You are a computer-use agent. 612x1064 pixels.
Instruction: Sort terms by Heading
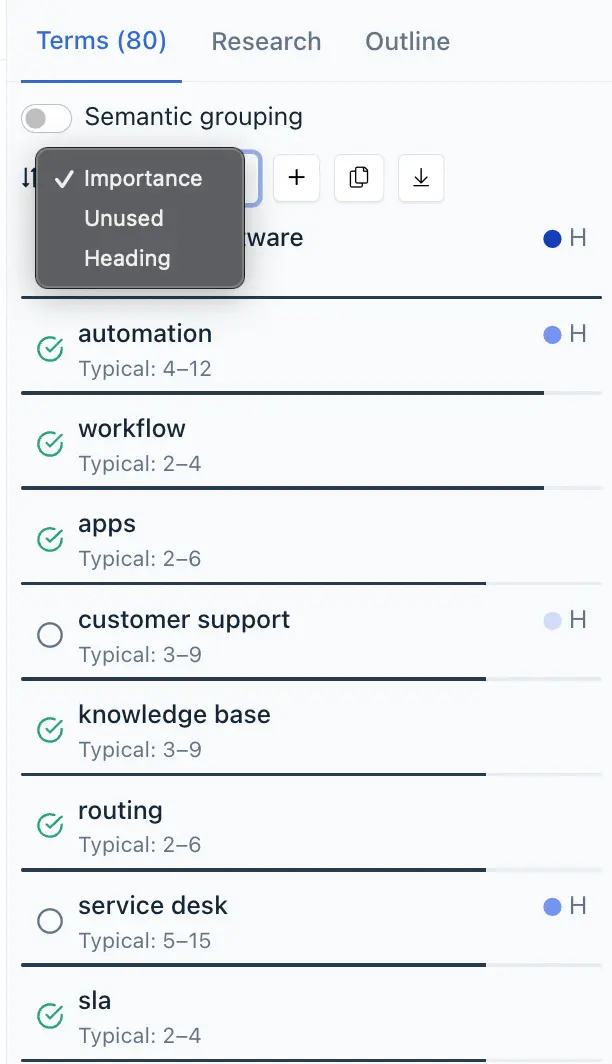127,259
